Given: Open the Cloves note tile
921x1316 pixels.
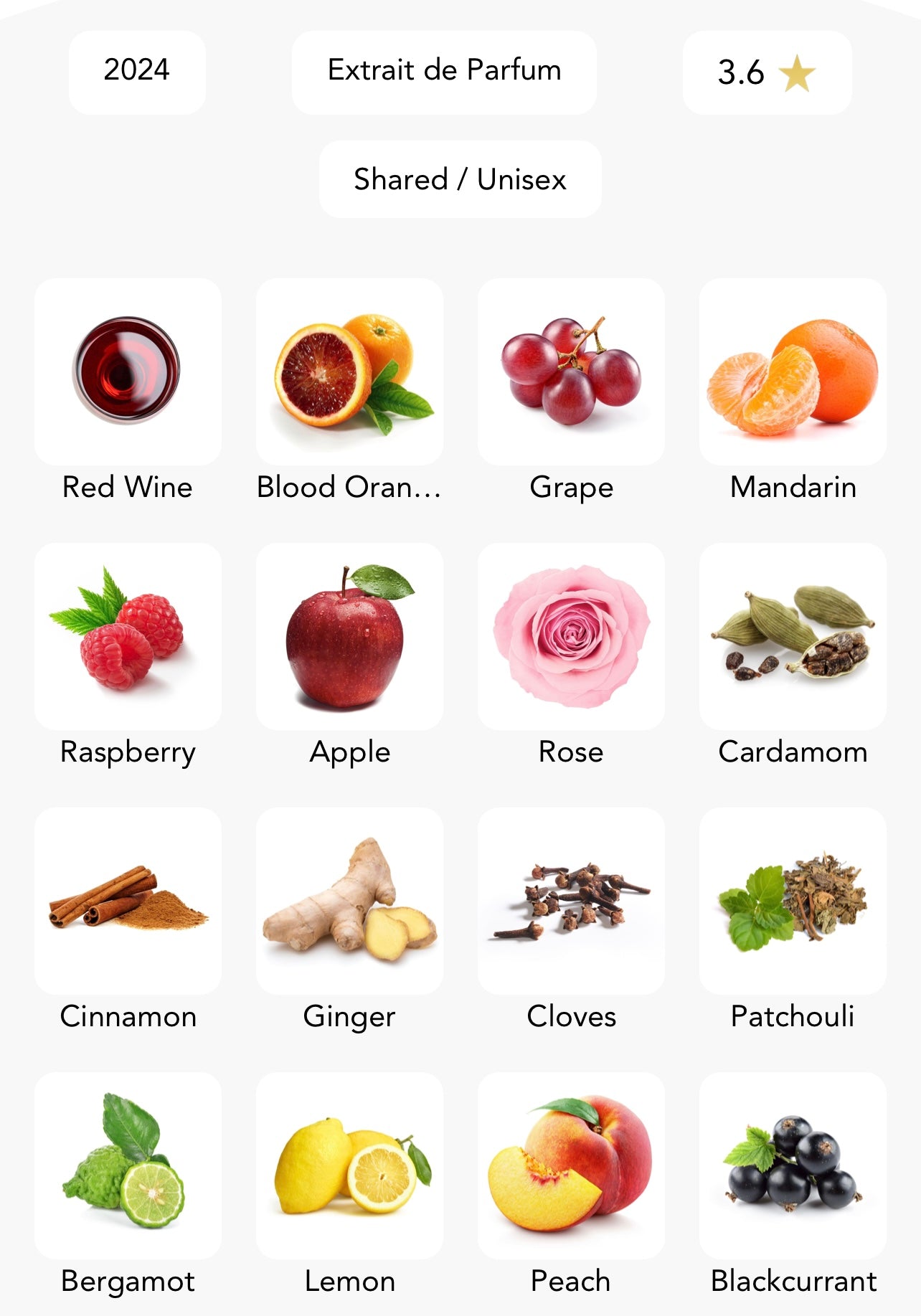Looking at the screenshot, I should click(x=571, y=901).
